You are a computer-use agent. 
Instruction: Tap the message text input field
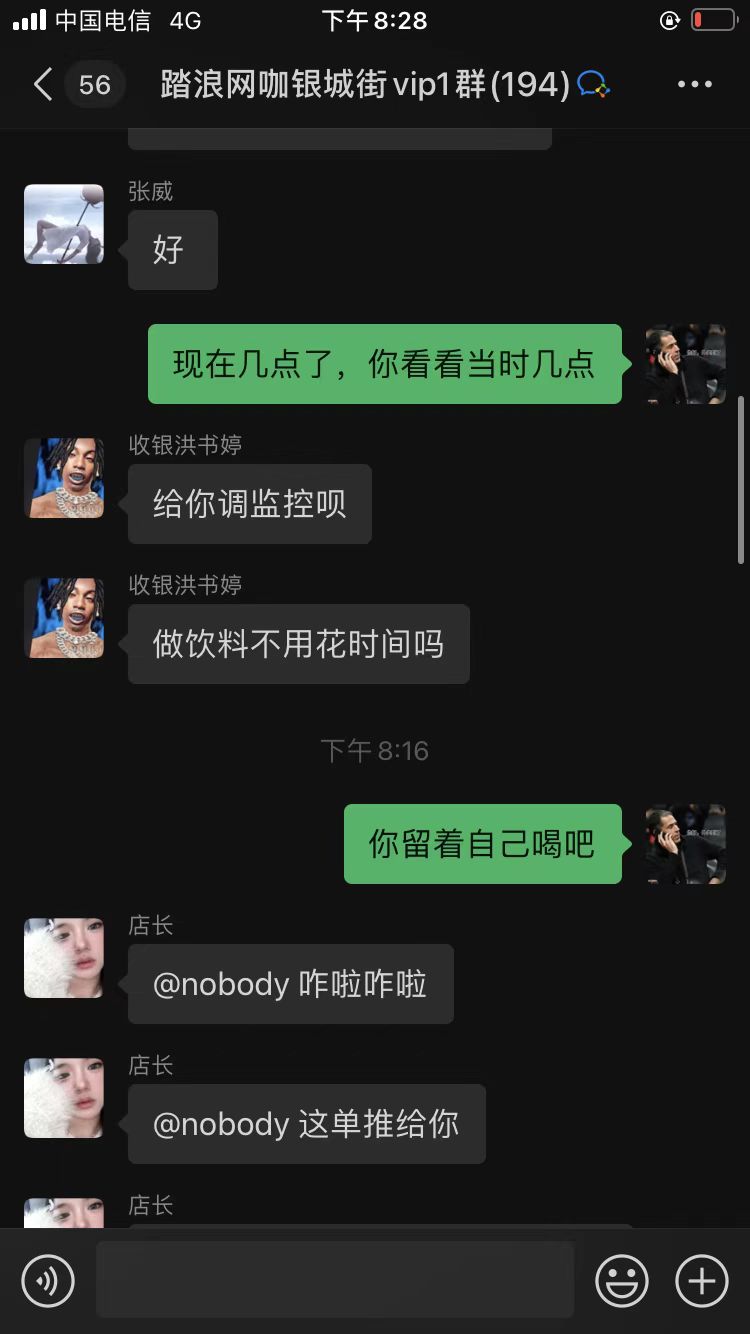(335, 1280)
